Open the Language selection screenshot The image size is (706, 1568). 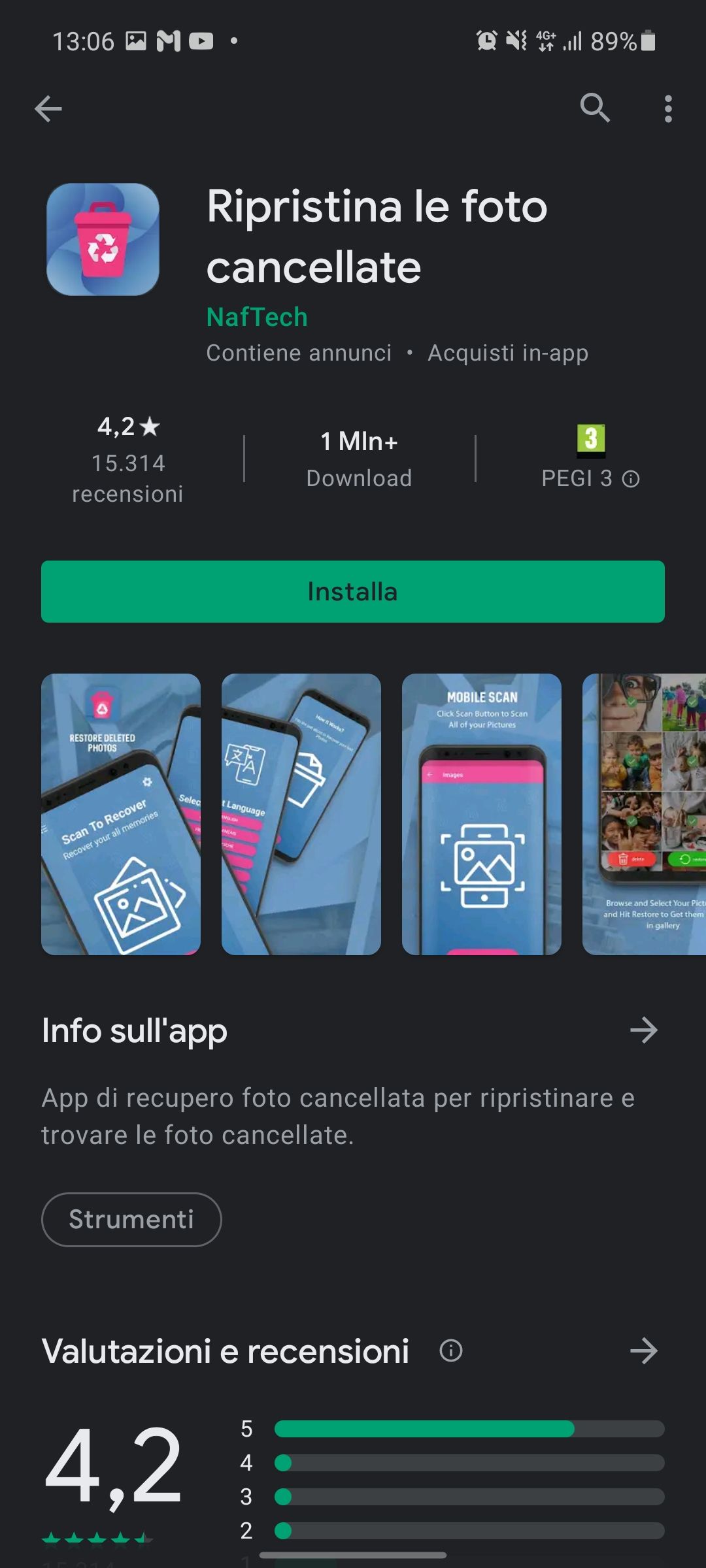301,814
